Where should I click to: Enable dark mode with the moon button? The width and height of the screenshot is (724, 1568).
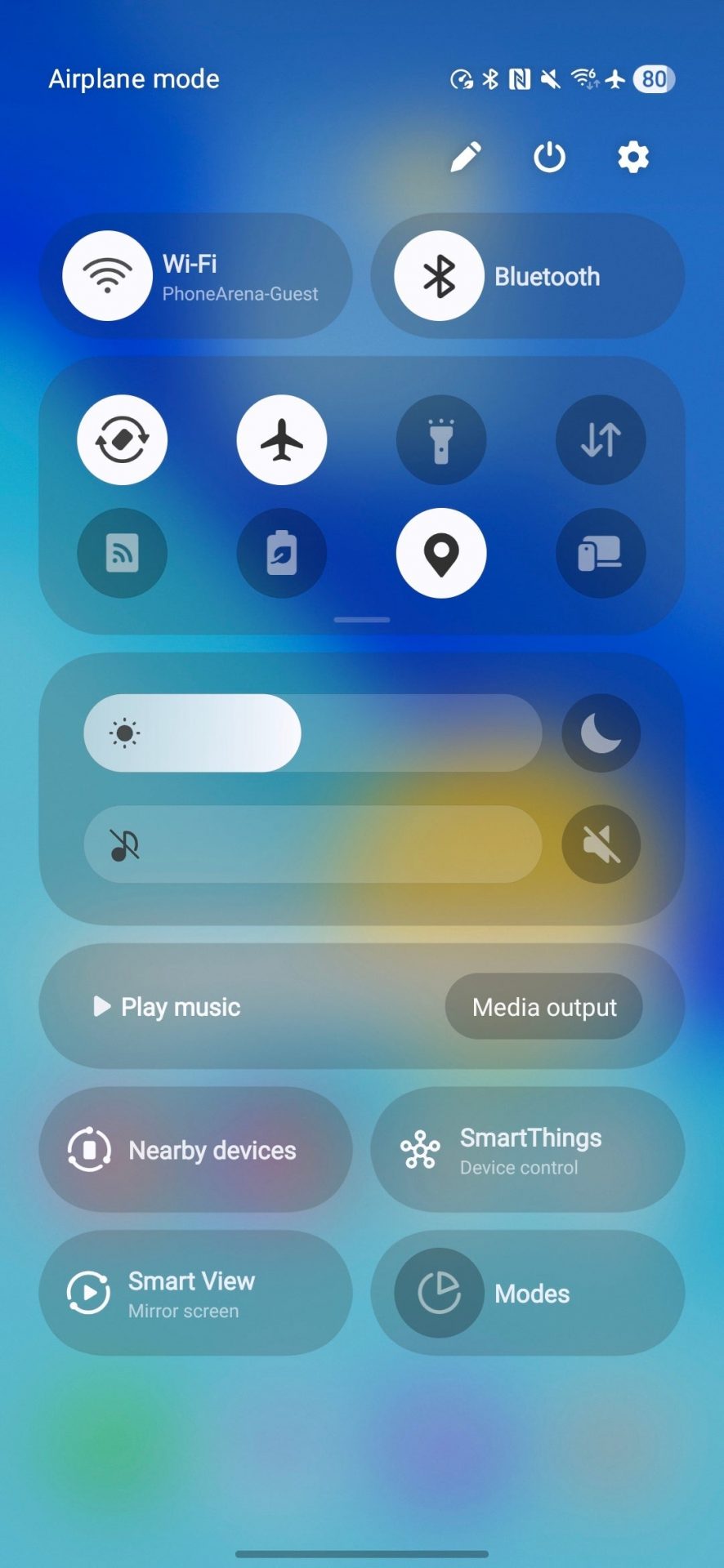(x=601, y=733)
